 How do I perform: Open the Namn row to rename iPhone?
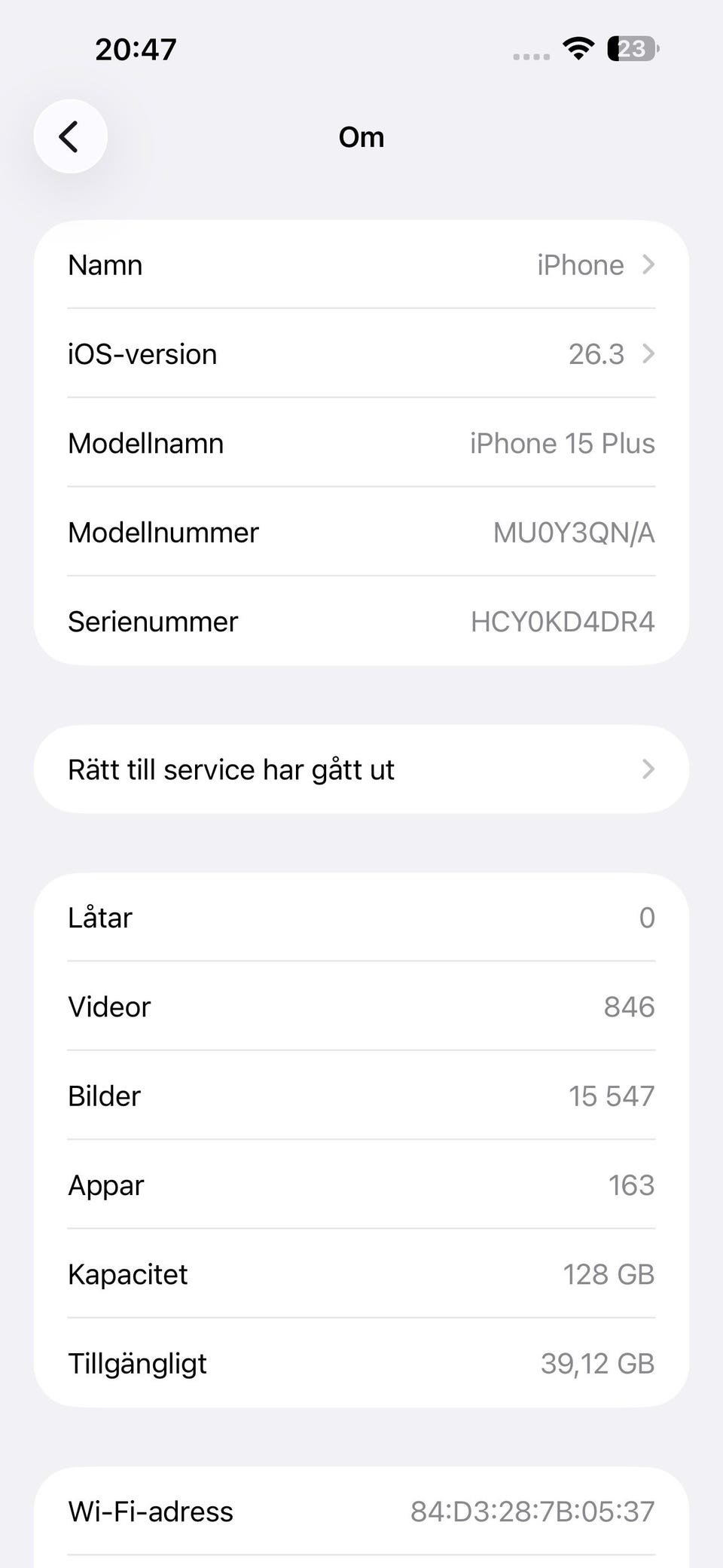(x=361, y=264)
